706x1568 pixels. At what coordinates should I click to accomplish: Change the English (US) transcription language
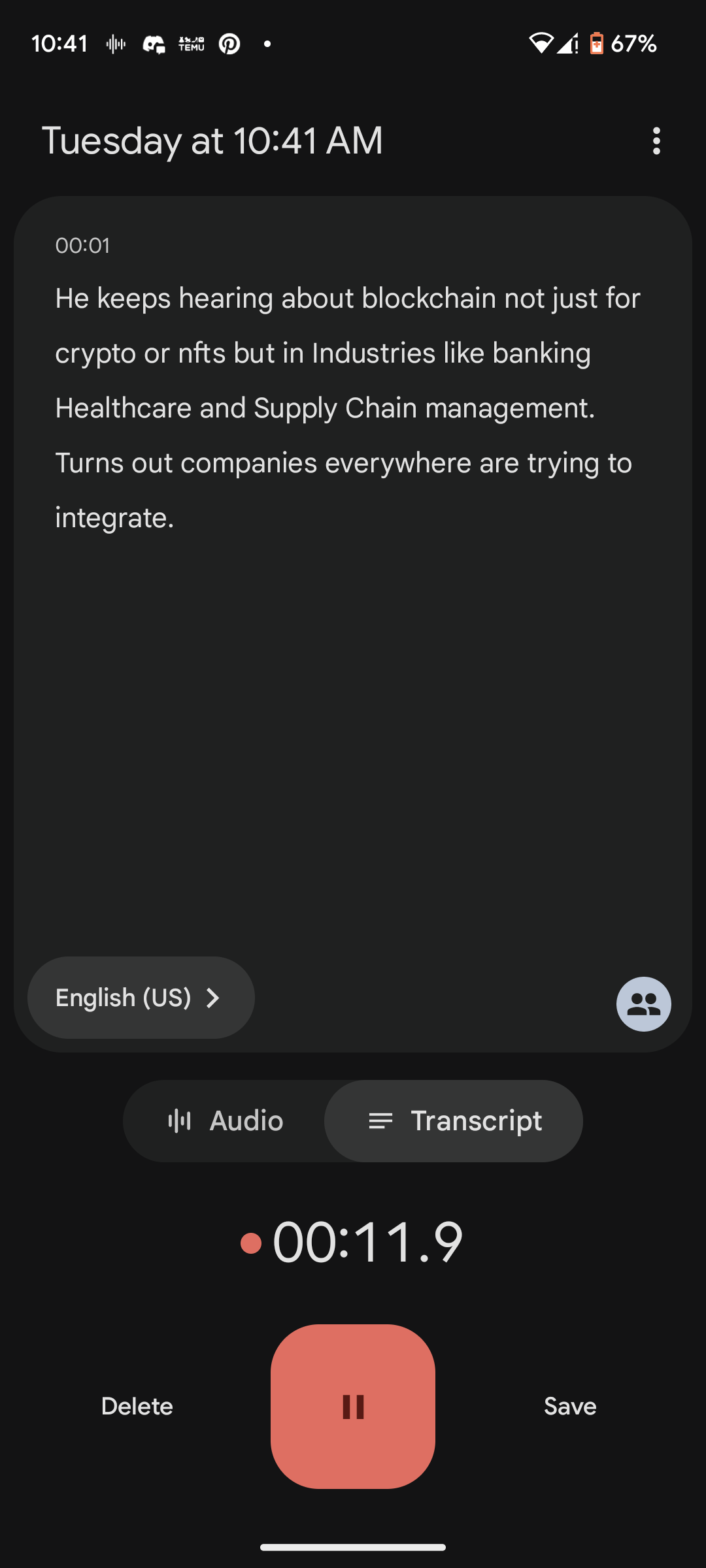click(141, 998)
